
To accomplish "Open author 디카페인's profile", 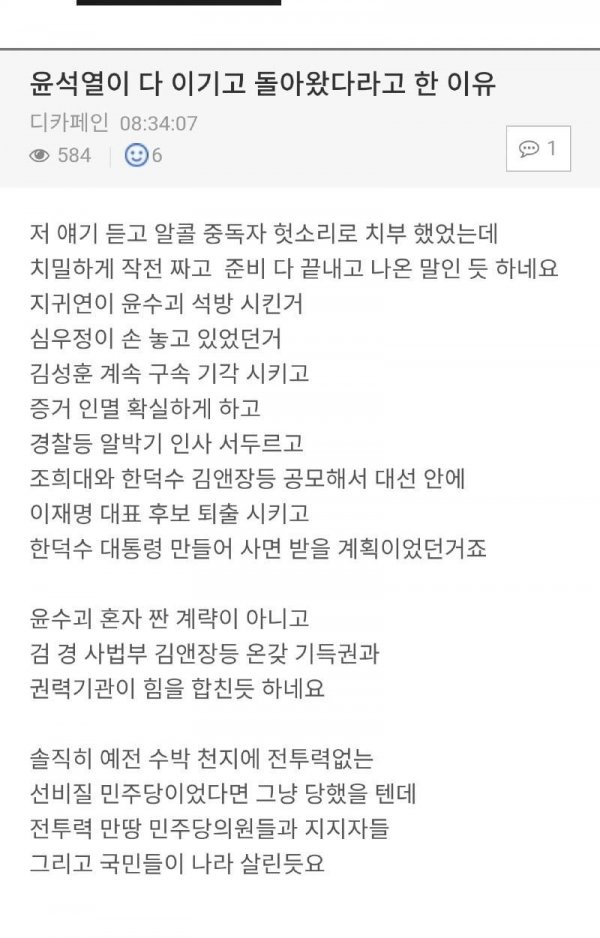I will point(69,124).
